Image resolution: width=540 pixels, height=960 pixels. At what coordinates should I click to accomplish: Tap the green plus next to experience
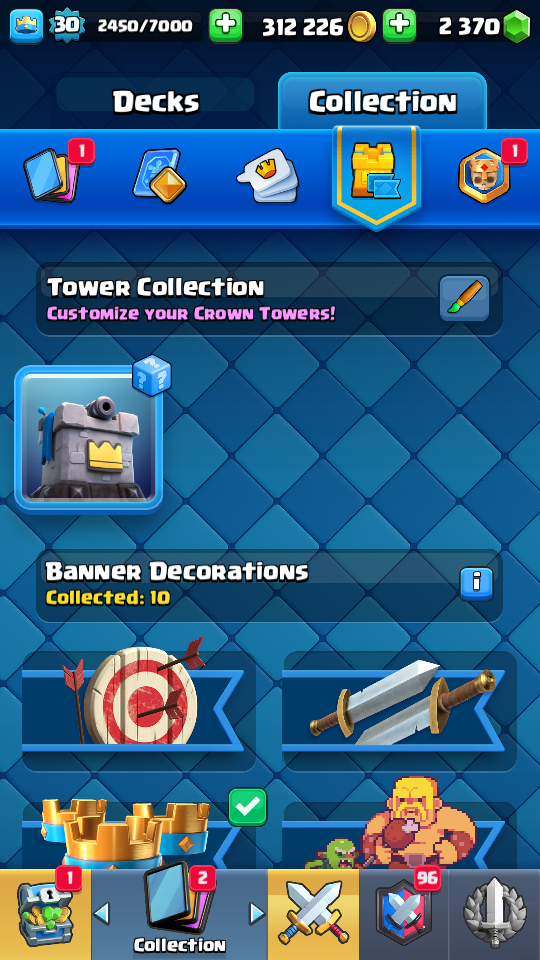(x=225, y=26)
